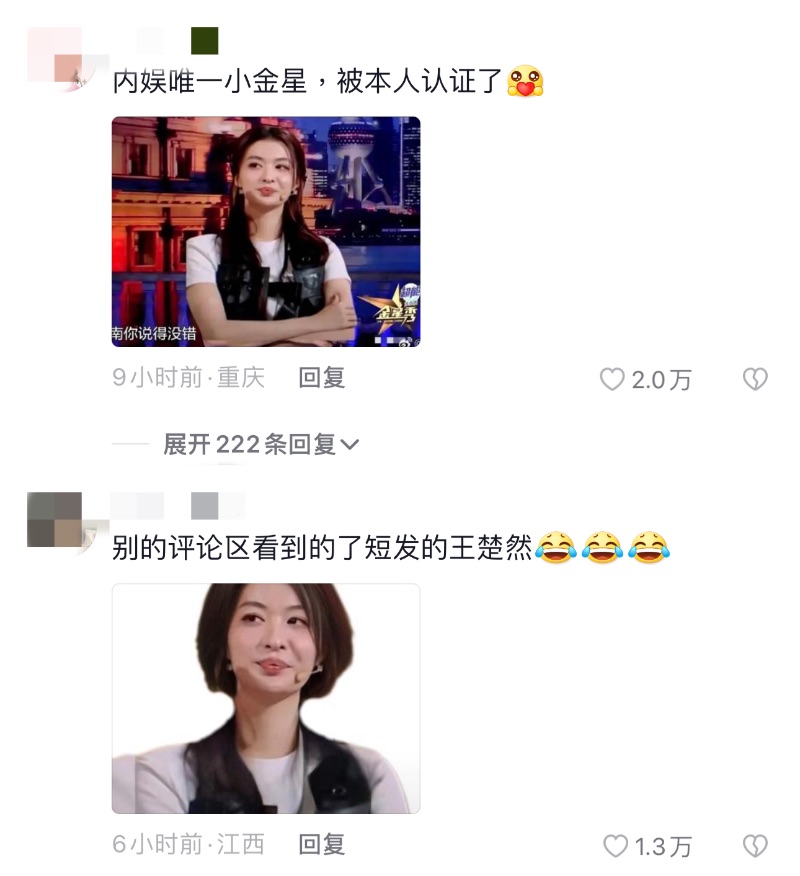Dislike the comment posted from 重庆
Image resolution: width=800 pixels, height=876 pixels.
(x=754, y=379)
